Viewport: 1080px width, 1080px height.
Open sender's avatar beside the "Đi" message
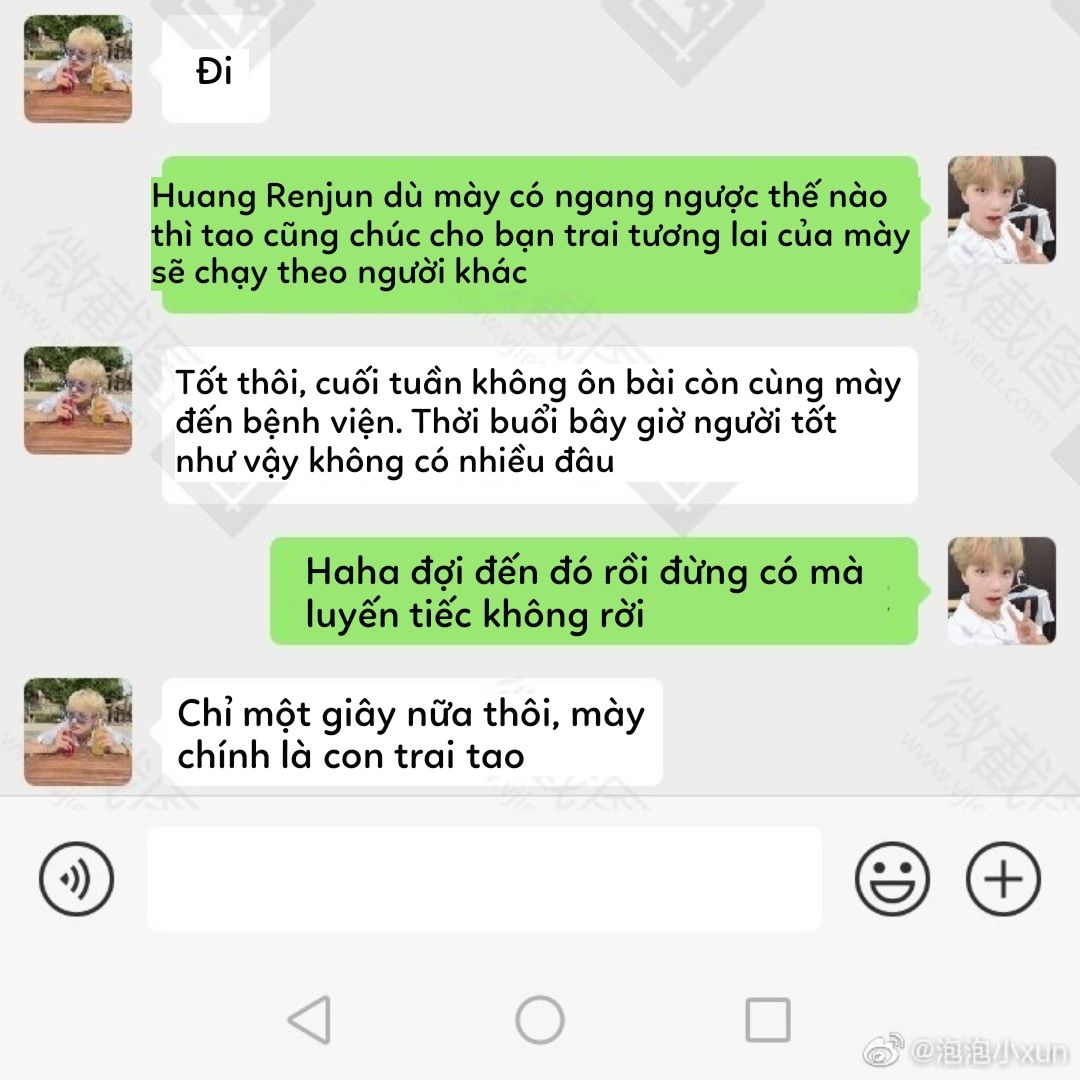click(78, 69)
